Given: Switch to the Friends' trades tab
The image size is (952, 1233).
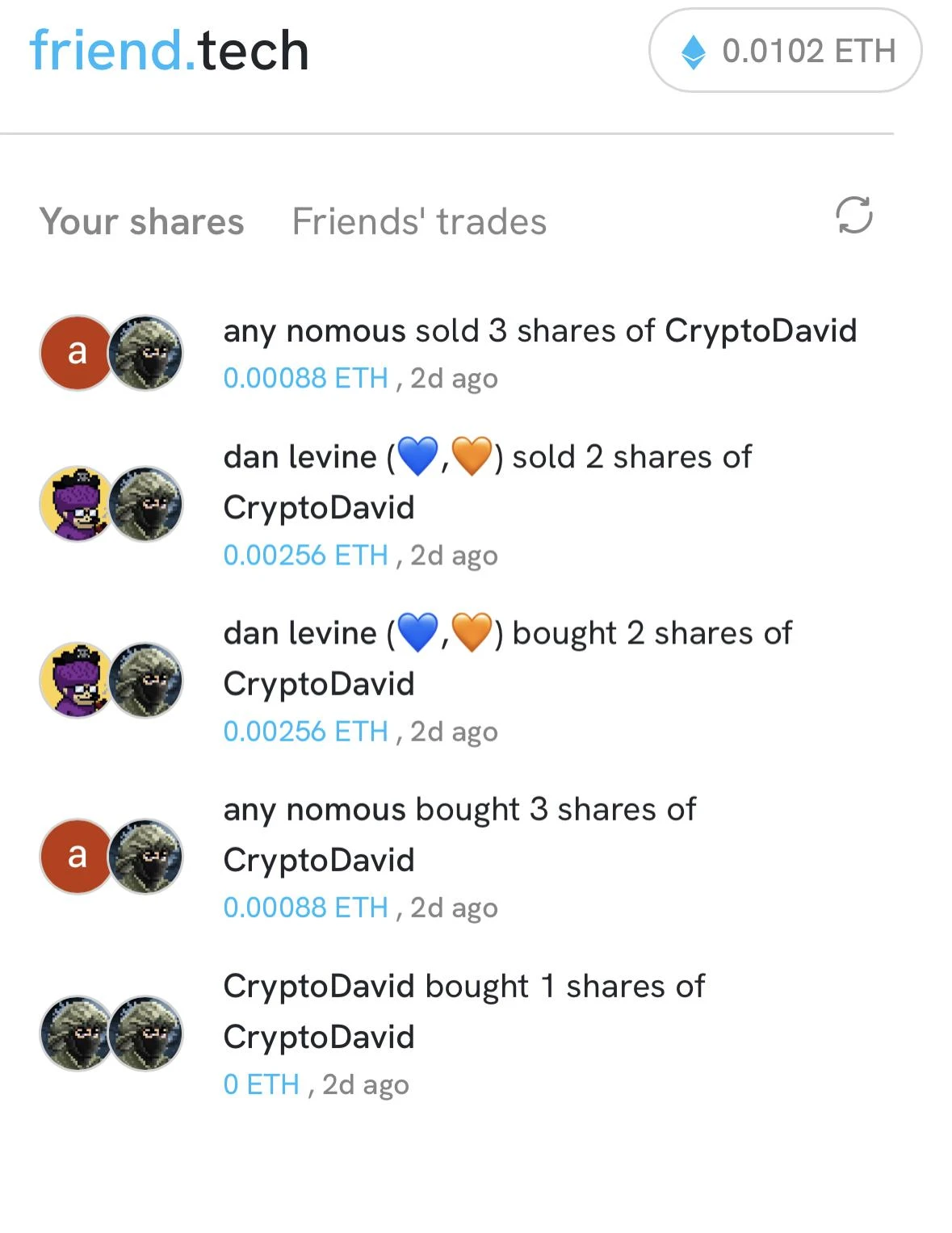Looking at the screenshot, I should tap(419, 221).
